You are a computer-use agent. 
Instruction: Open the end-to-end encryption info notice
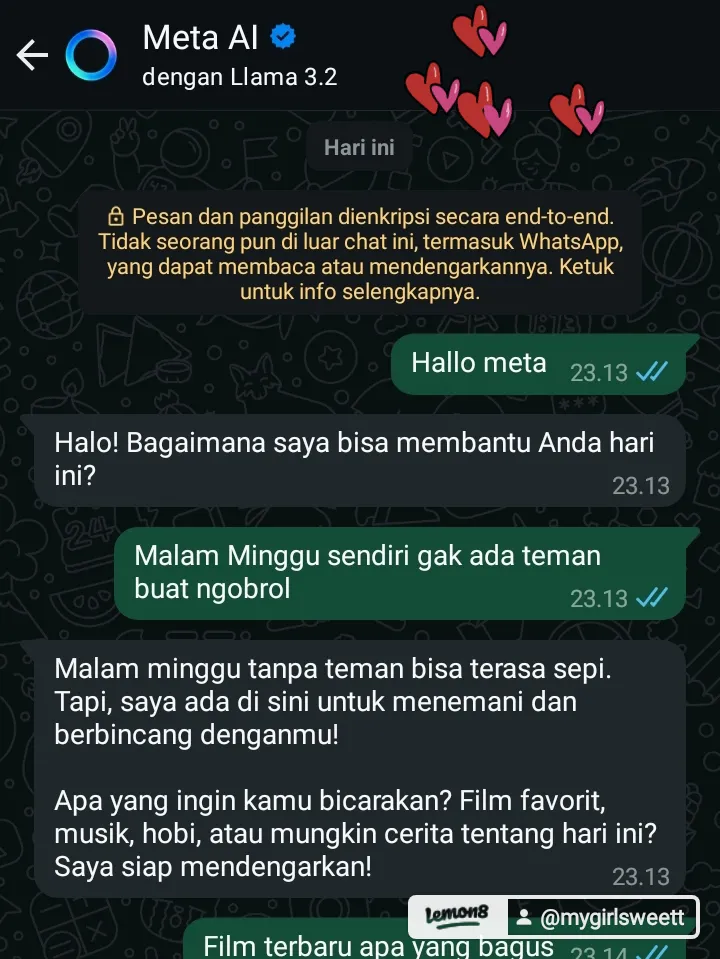point(360,254)
